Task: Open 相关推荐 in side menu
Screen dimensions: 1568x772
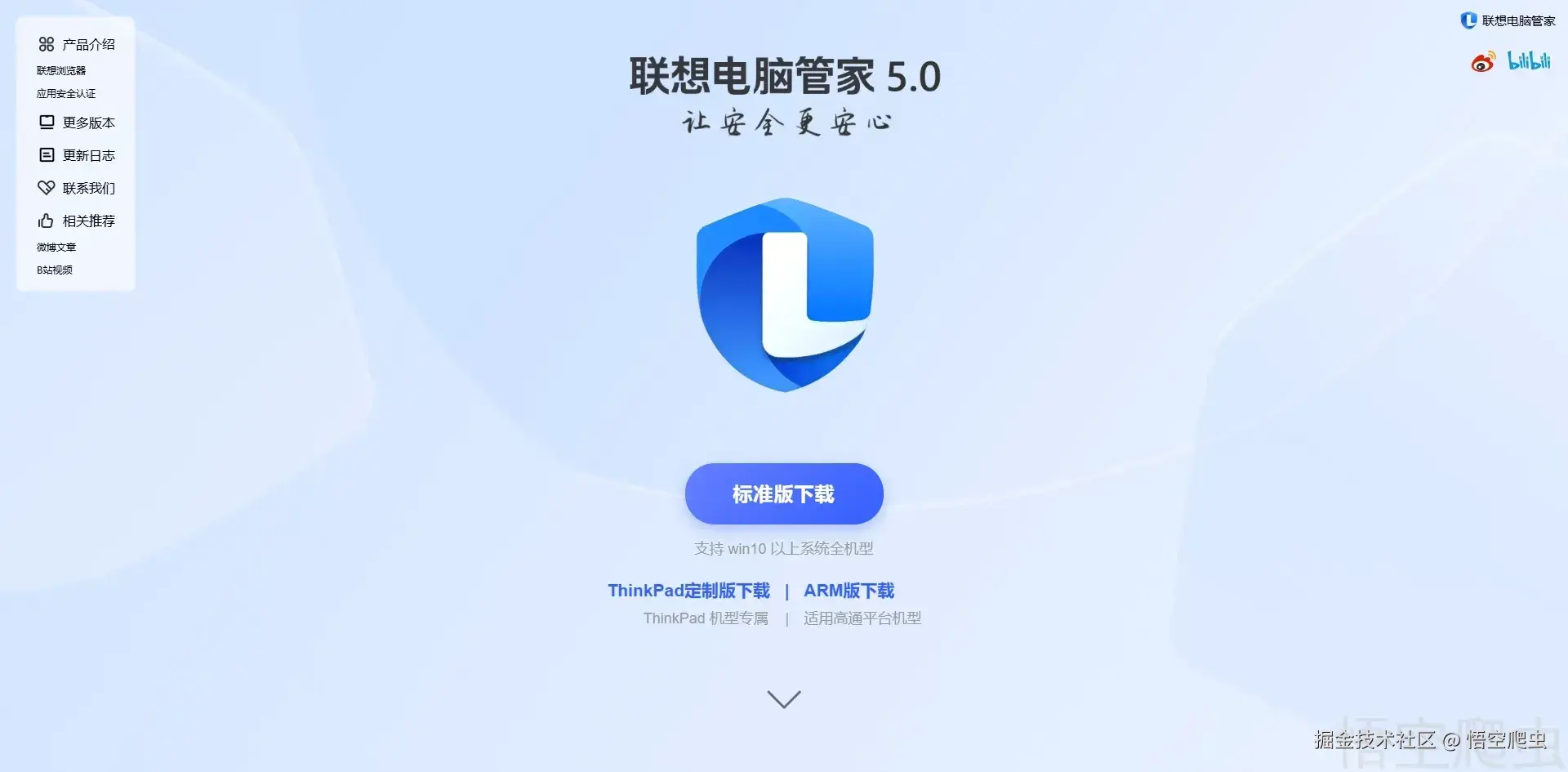Action: tap(78, 221)
